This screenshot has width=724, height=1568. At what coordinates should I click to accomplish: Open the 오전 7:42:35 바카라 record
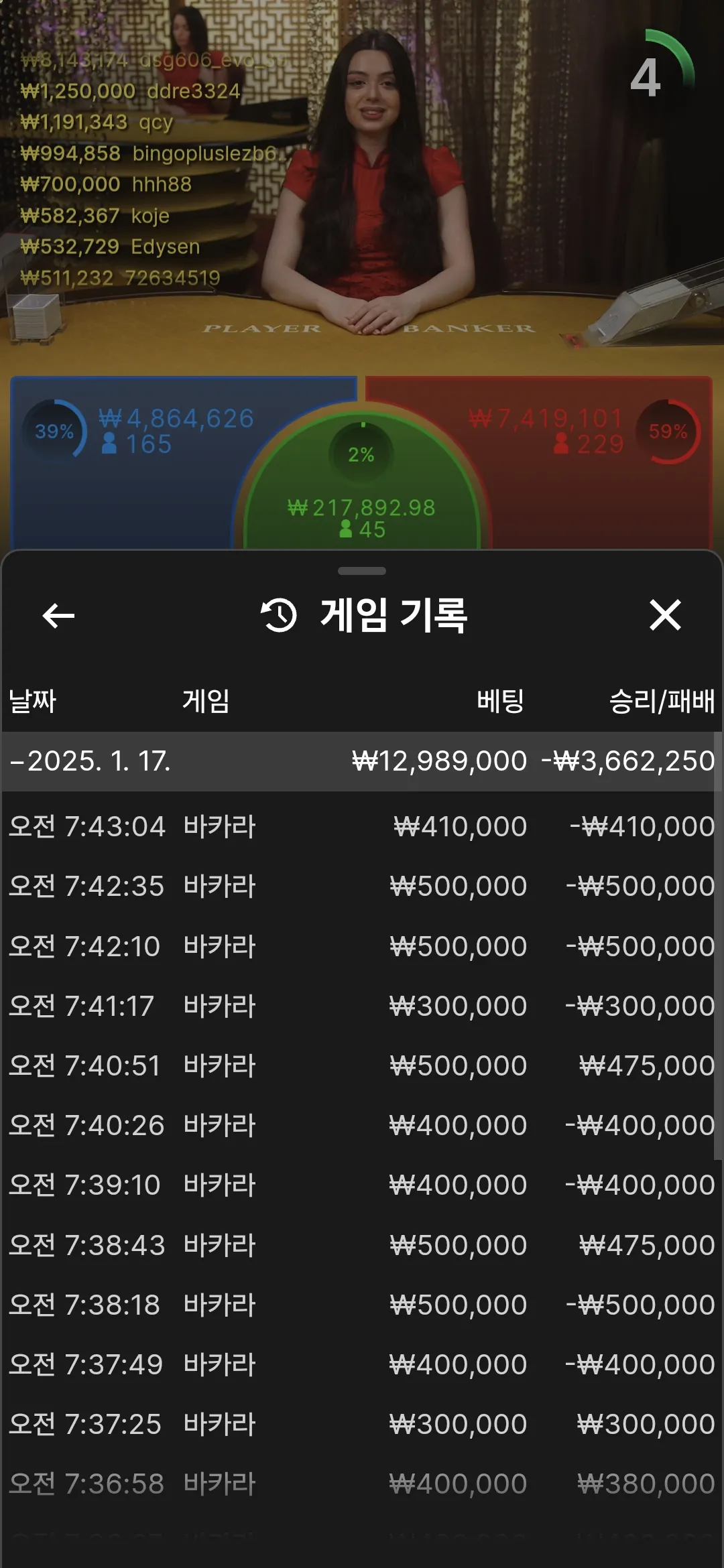point(362,886)
